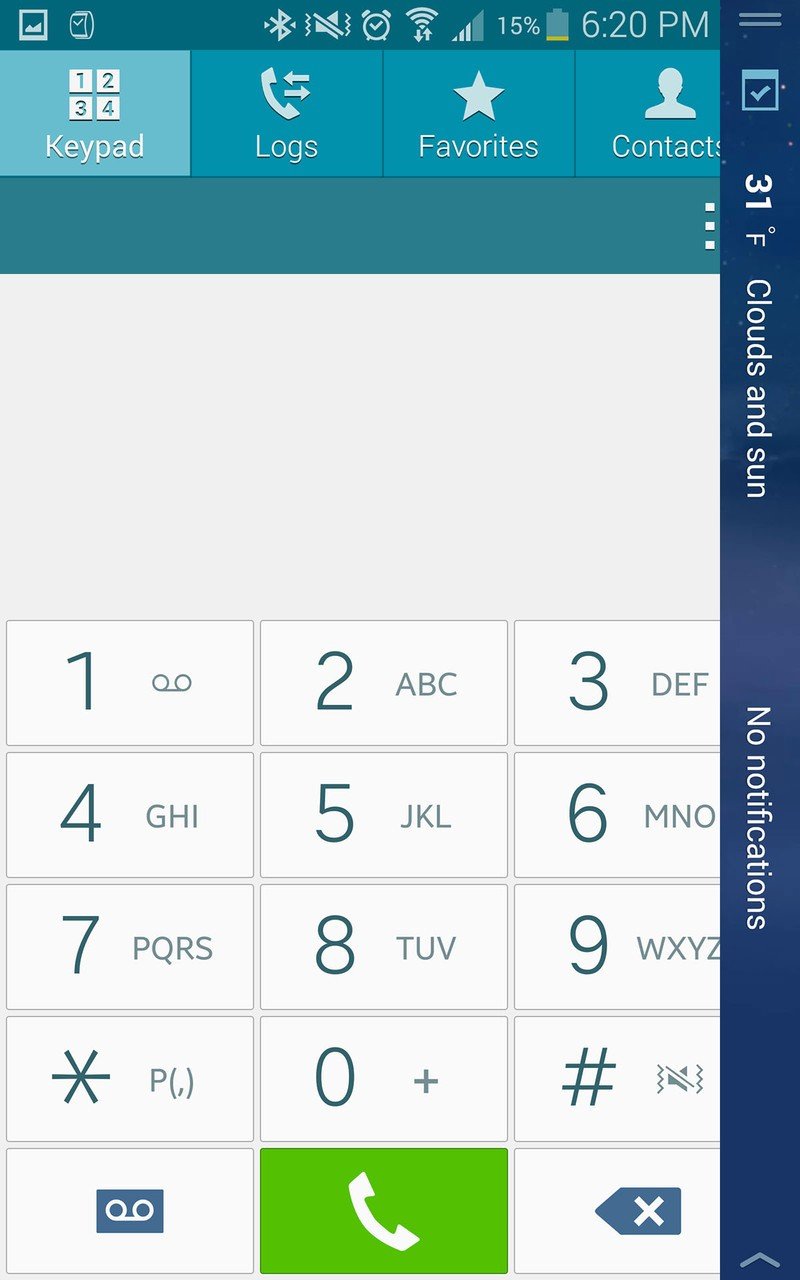
Task: Go to the Contacts tab
Action: point(648,113)
